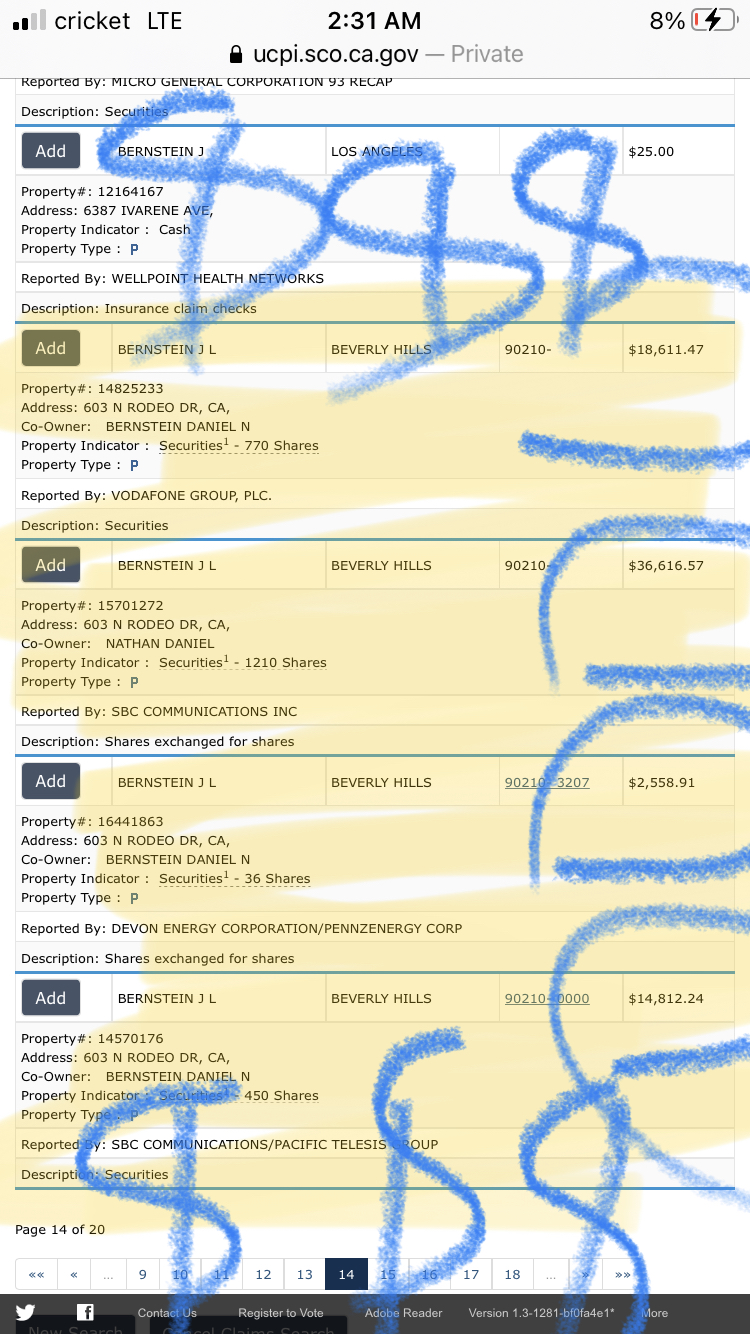Add the $18,611.47 Vodafone securities property

pos(51,348)
